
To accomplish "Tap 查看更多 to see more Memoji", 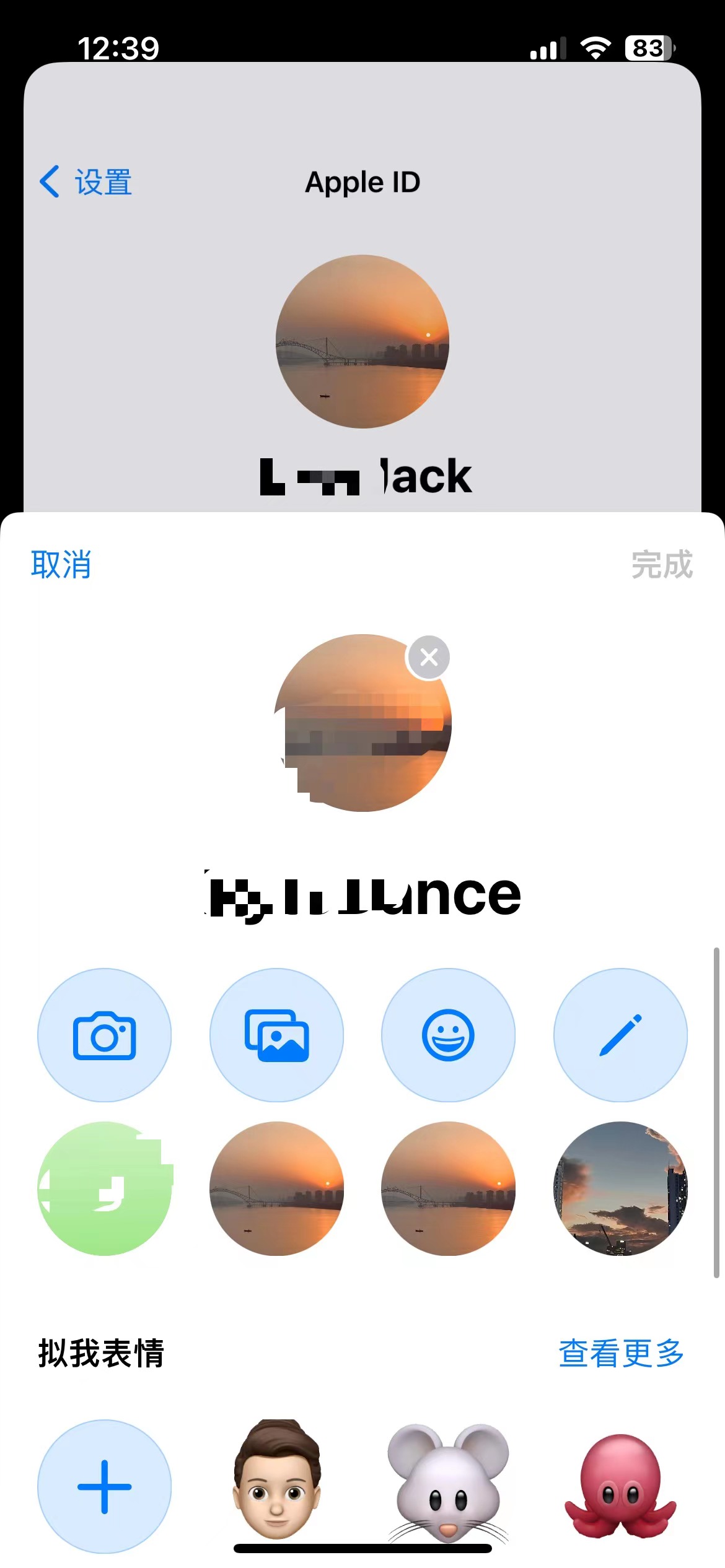I will click(621, 1353).
